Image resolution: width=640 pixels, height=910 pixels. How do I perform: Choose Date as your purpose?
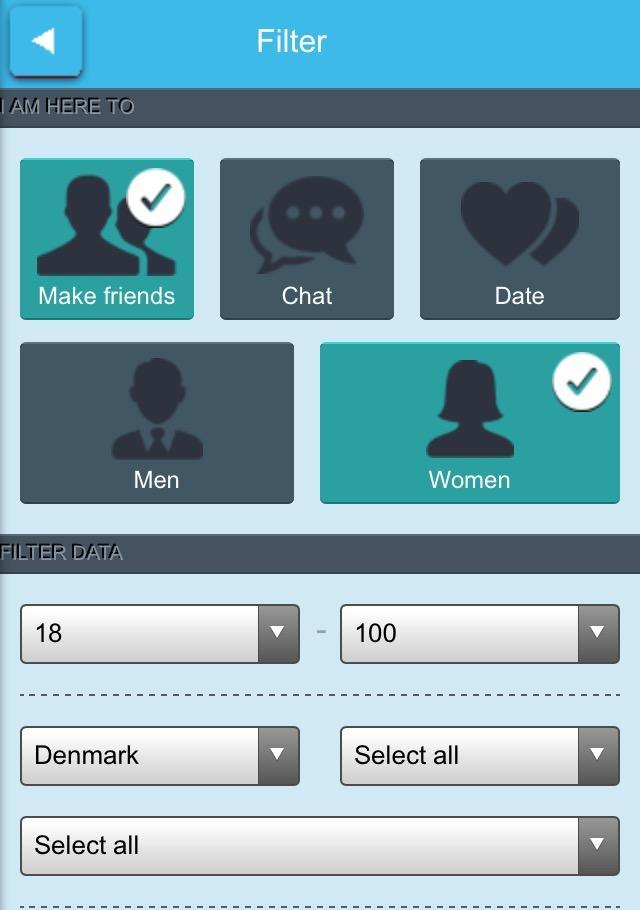(x=519, y=239)
